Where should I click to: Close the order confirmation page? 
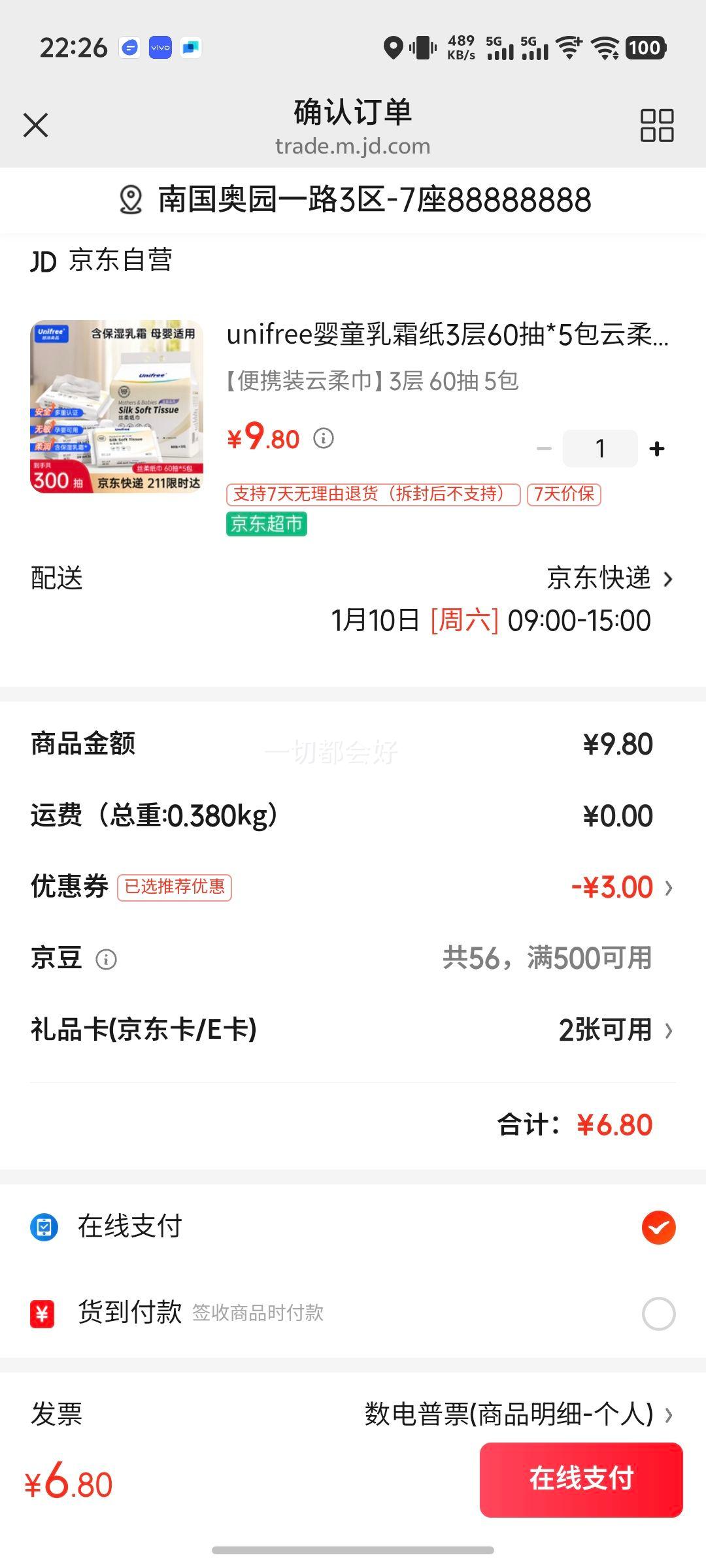point(36,125)
